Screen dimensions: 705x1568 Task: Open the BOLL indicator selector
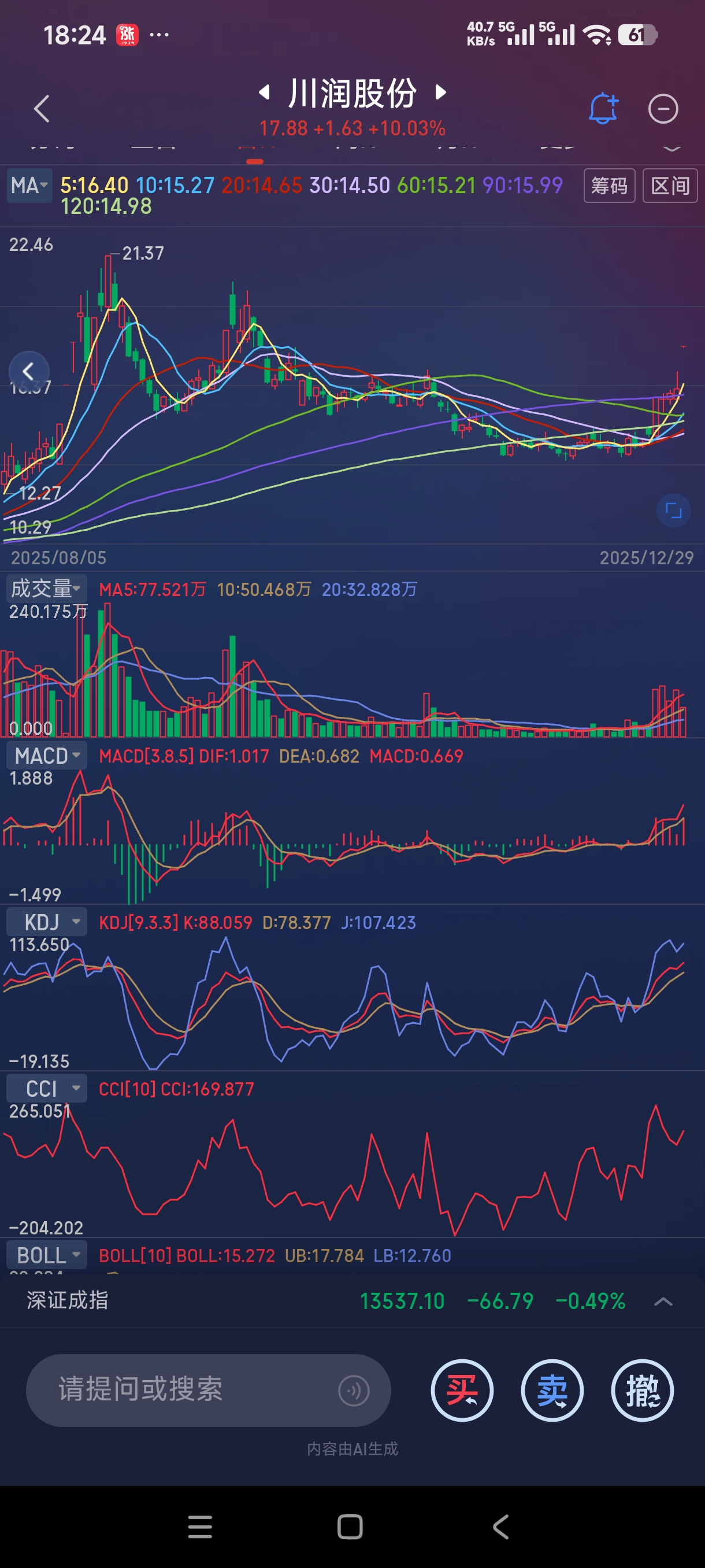click(46, 1255)
